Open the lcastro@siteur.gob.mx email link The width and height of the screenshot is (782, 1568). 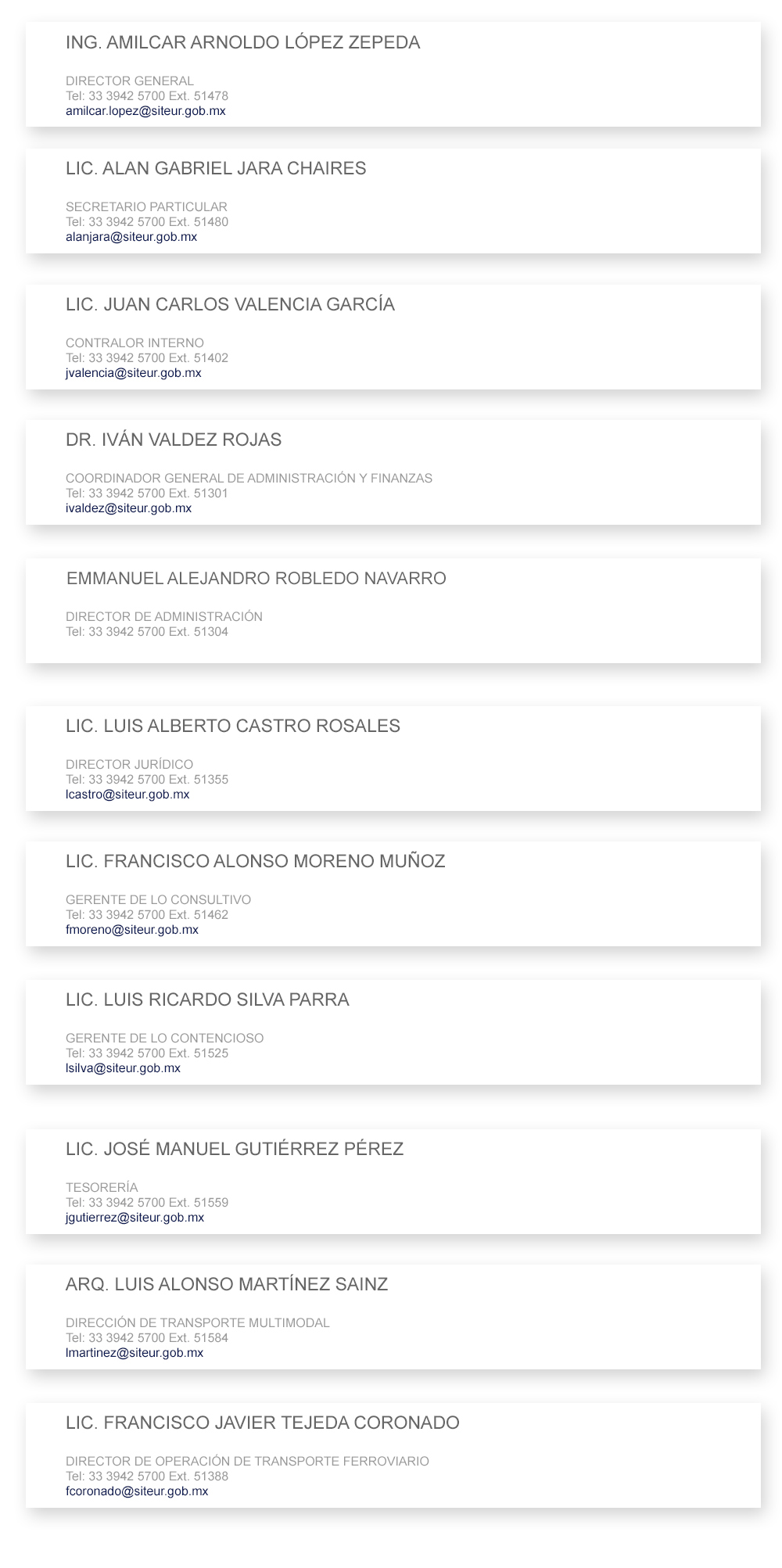tap(127, 795)
